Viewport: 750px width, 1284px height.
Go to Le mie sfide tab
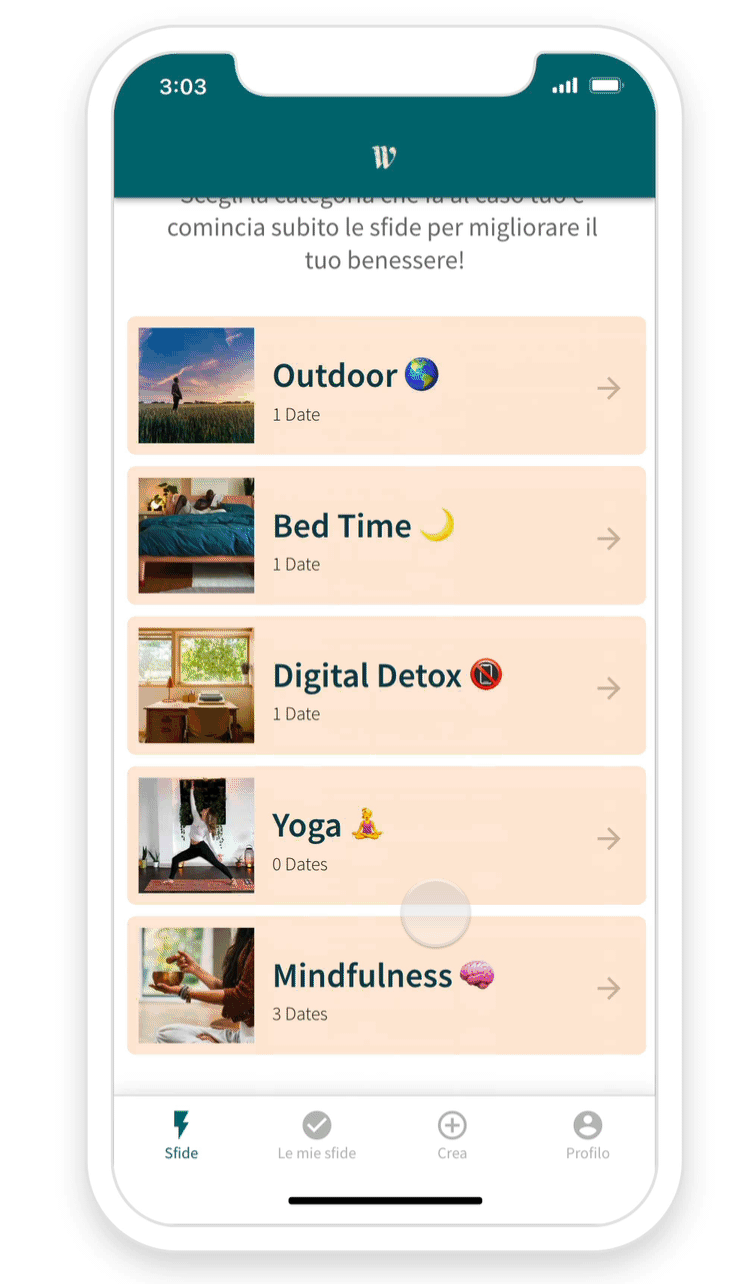click(x=317, y=1135)
